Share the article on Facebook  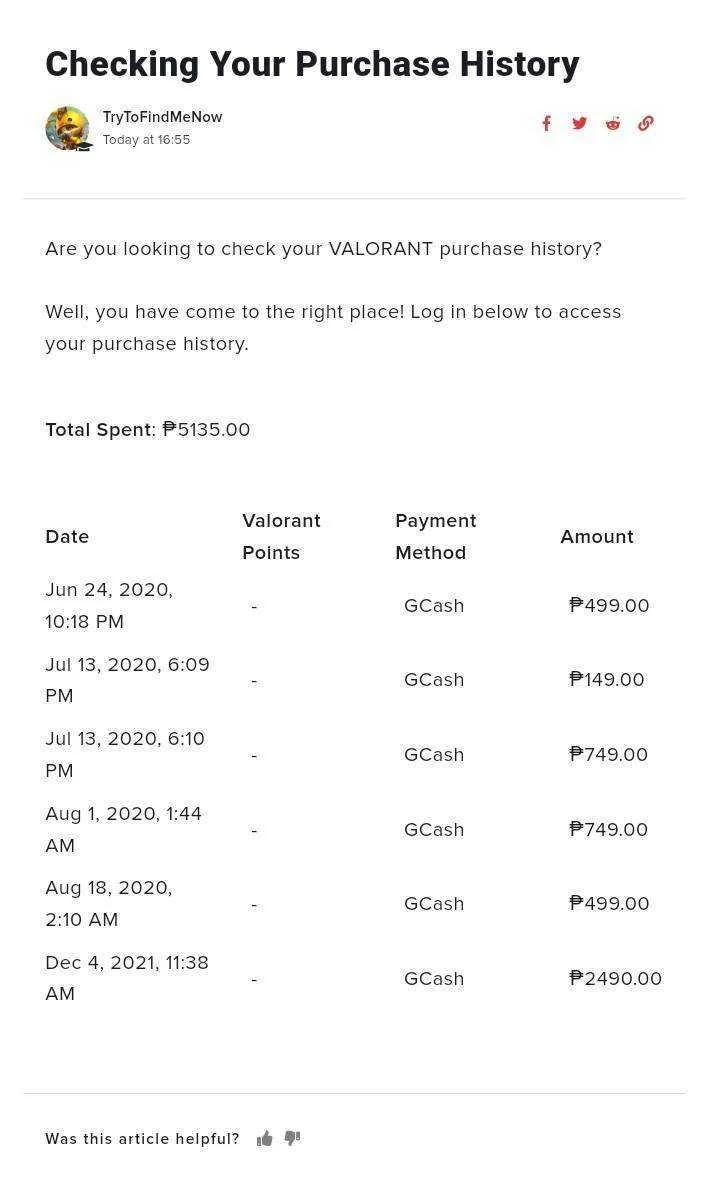click(546, 123)
